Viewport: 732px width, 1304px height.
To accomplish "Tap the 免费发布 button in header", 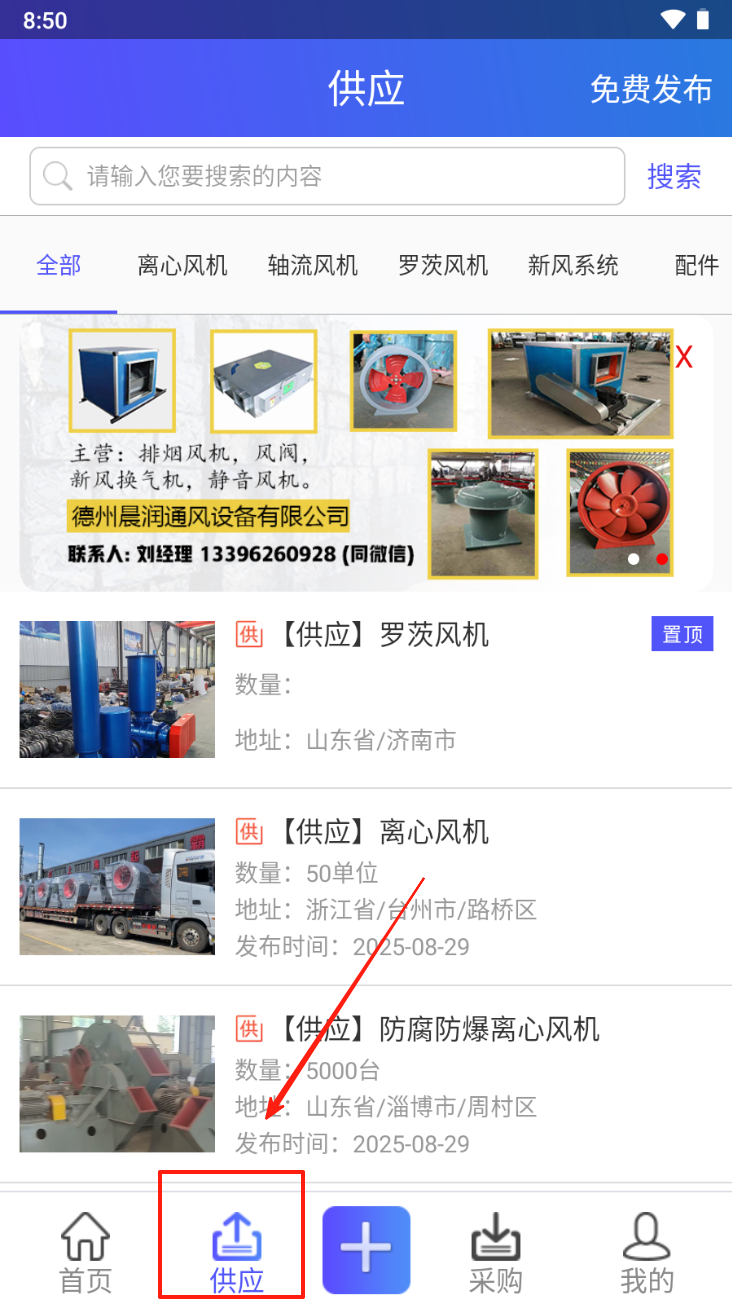I will coord(650,89).
